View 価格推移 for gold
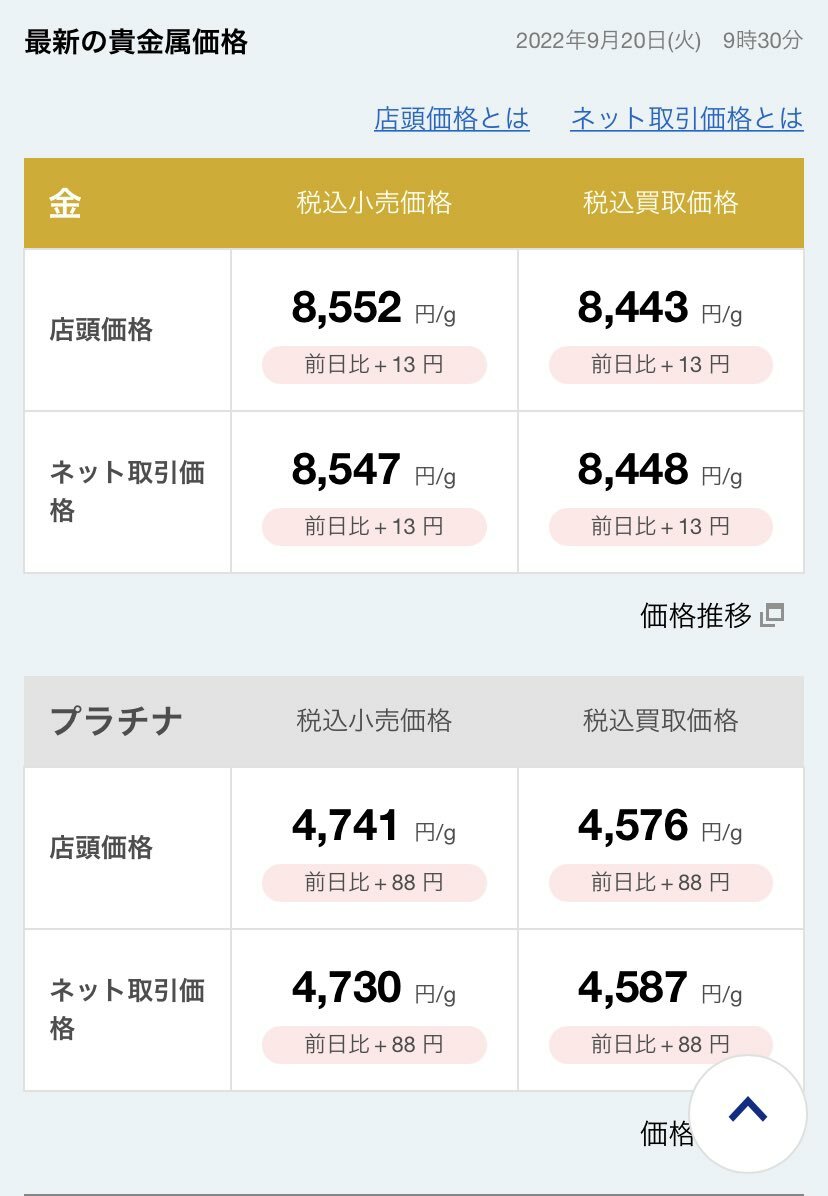 [710, 616]
